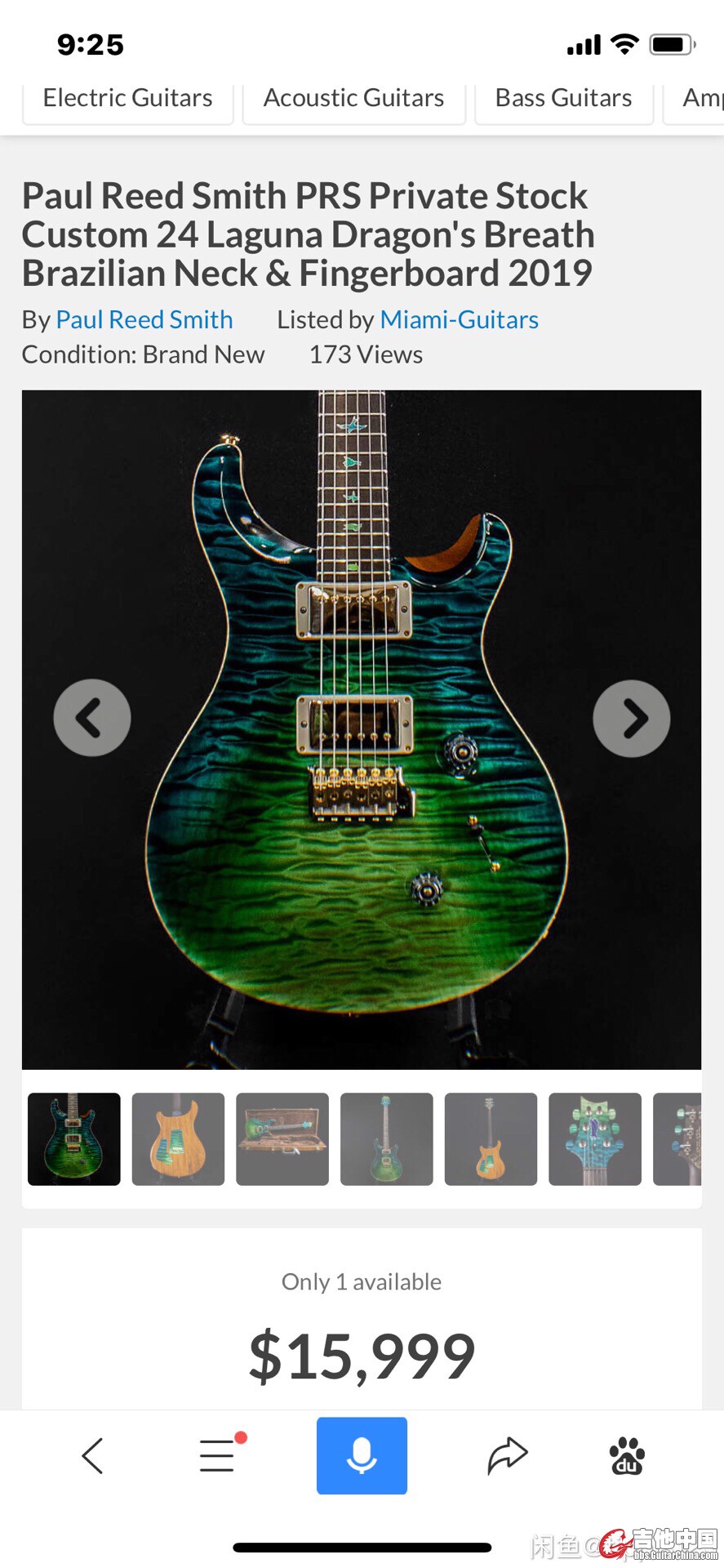
Task: Select the full-length back guitar thumbnail
Action: [x=491, y=1138]
